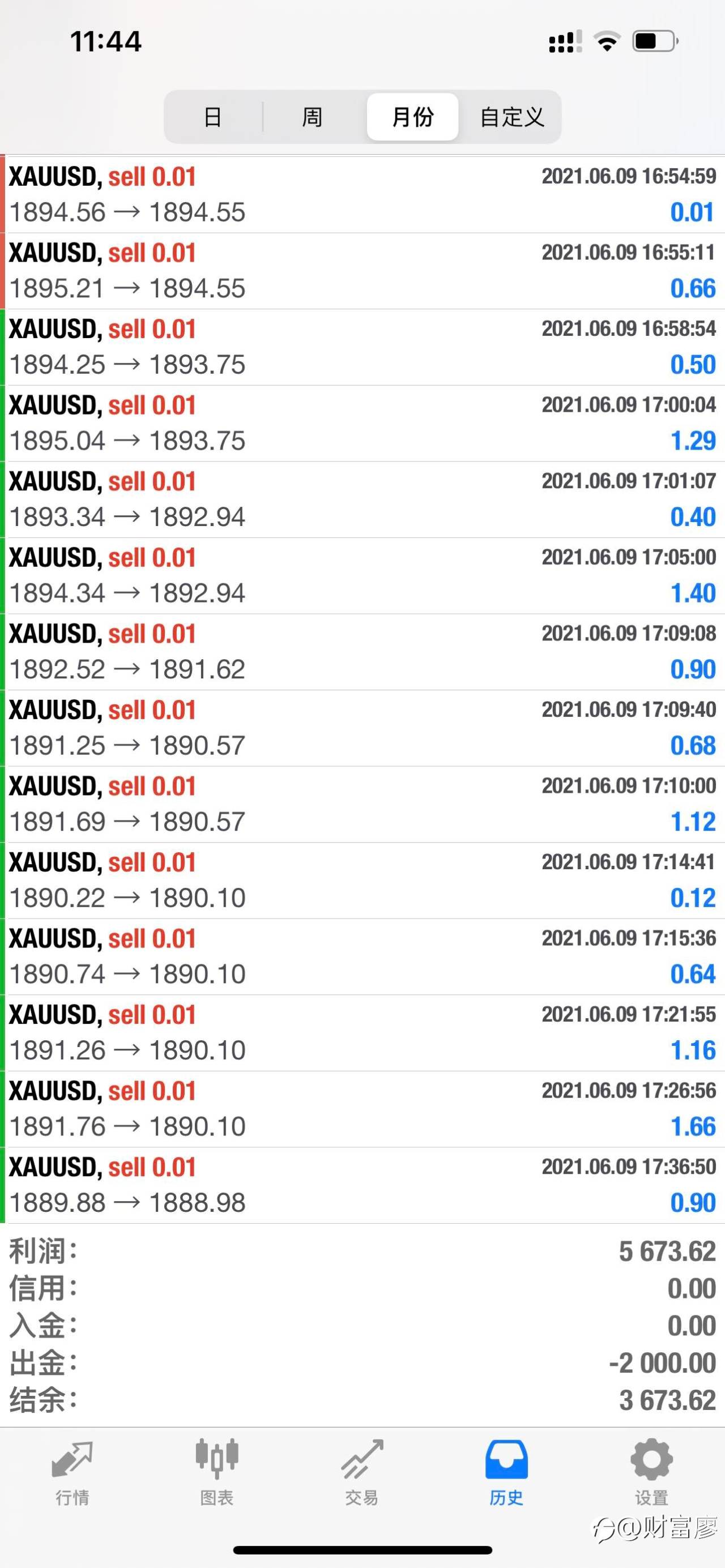Tap the 历史 history tab

[x=506, y=1472]
